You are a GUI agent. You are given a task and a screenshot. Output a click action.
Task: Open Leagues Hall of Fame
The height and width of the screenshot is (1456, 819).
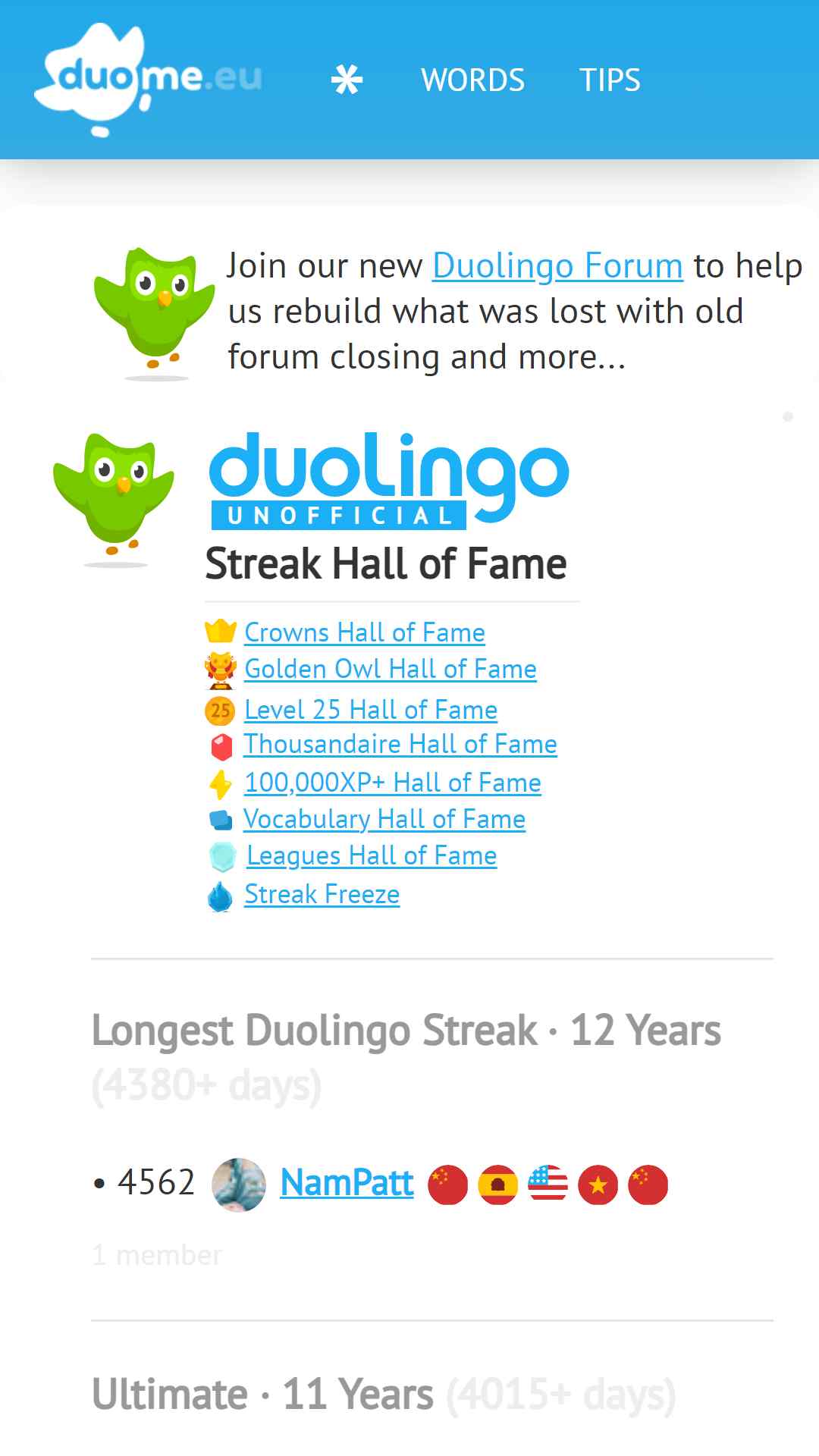(x=372, y=855)
